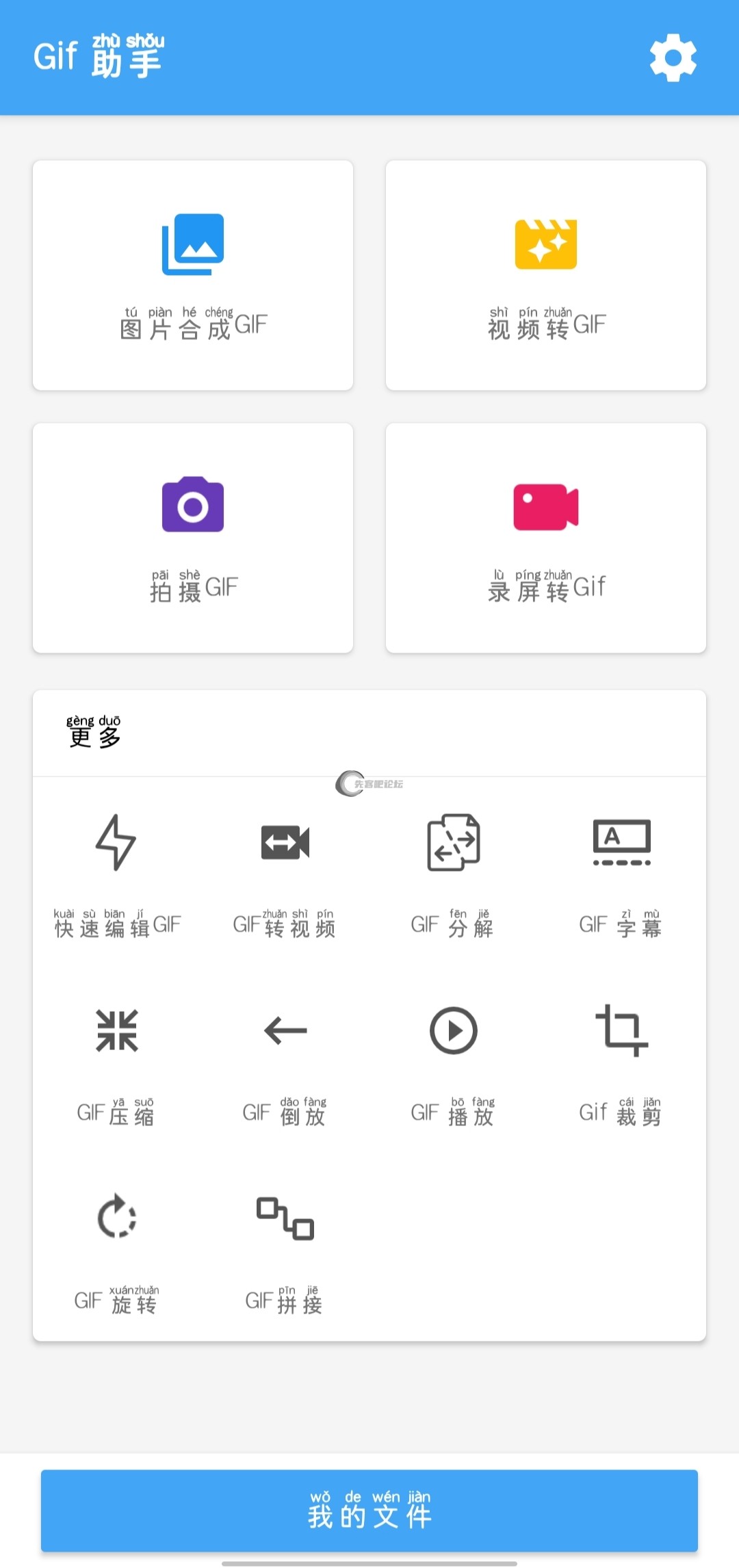739x1568 pixels.
Task: Choose the 录屏转Gif card
Action: [x=546, y=538]
